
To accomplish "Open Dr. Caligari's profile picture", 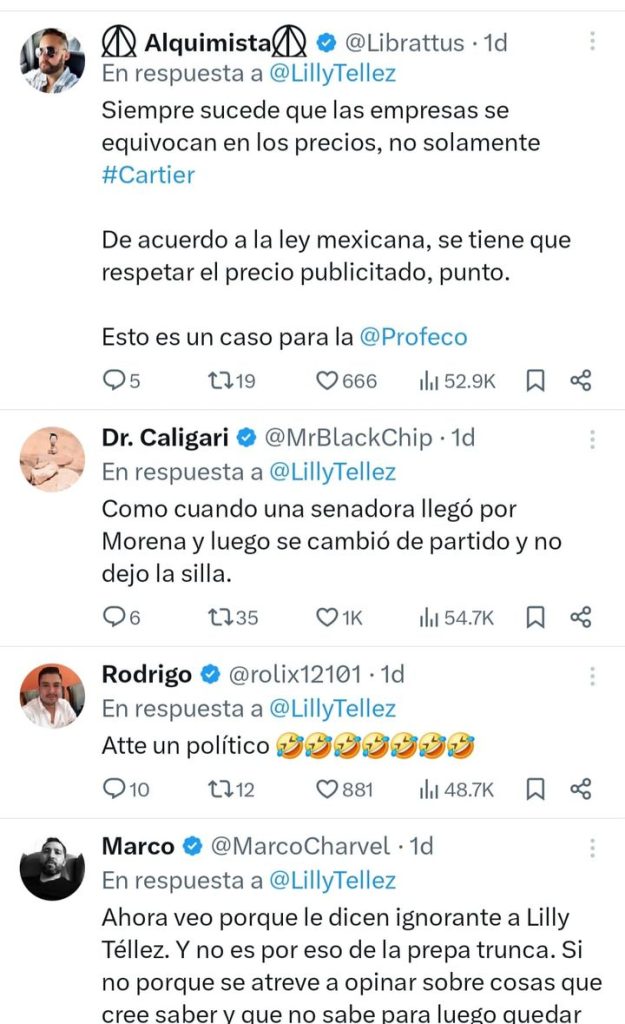I will [x=52, y=459].
